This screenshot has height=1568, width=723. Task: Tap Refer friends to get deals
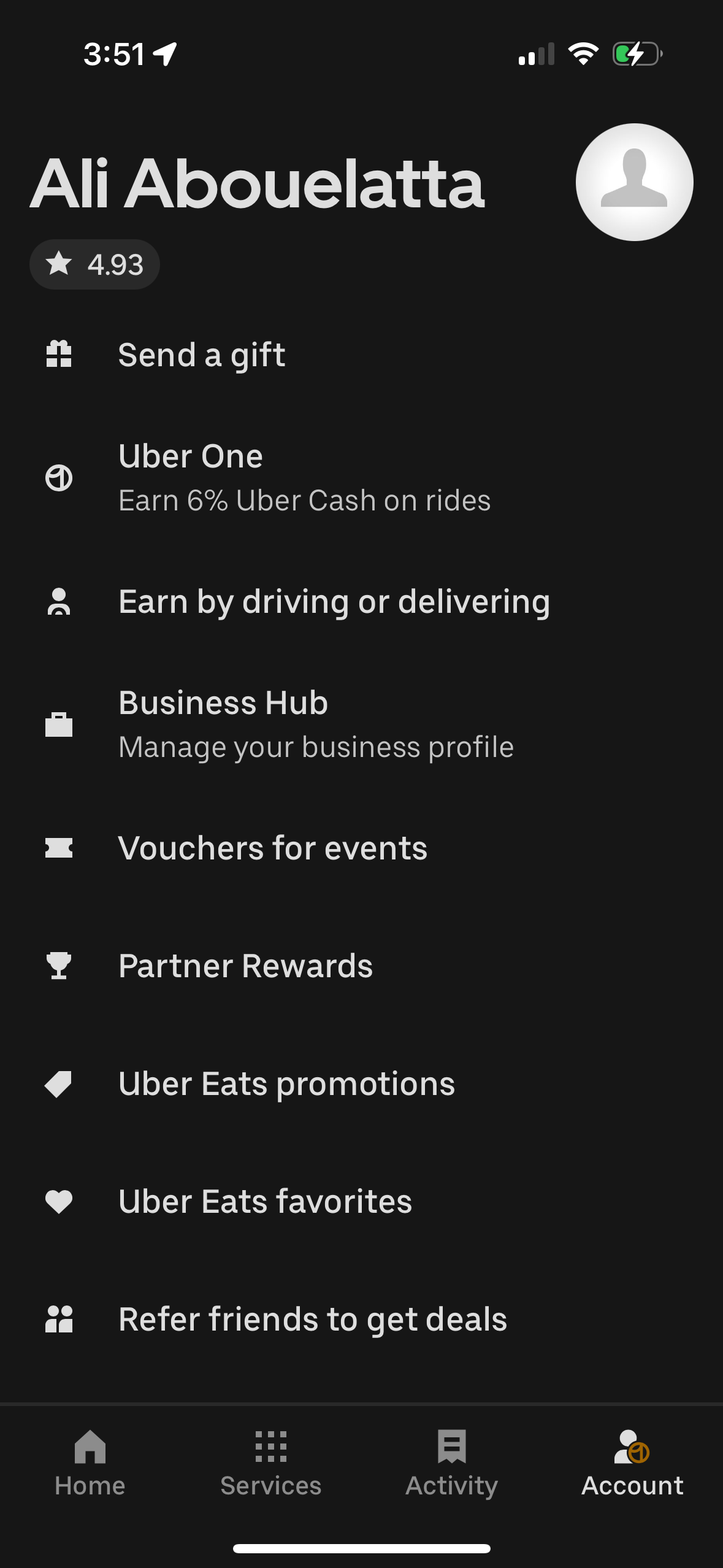pyautogui.click(x=312, y=1319)
